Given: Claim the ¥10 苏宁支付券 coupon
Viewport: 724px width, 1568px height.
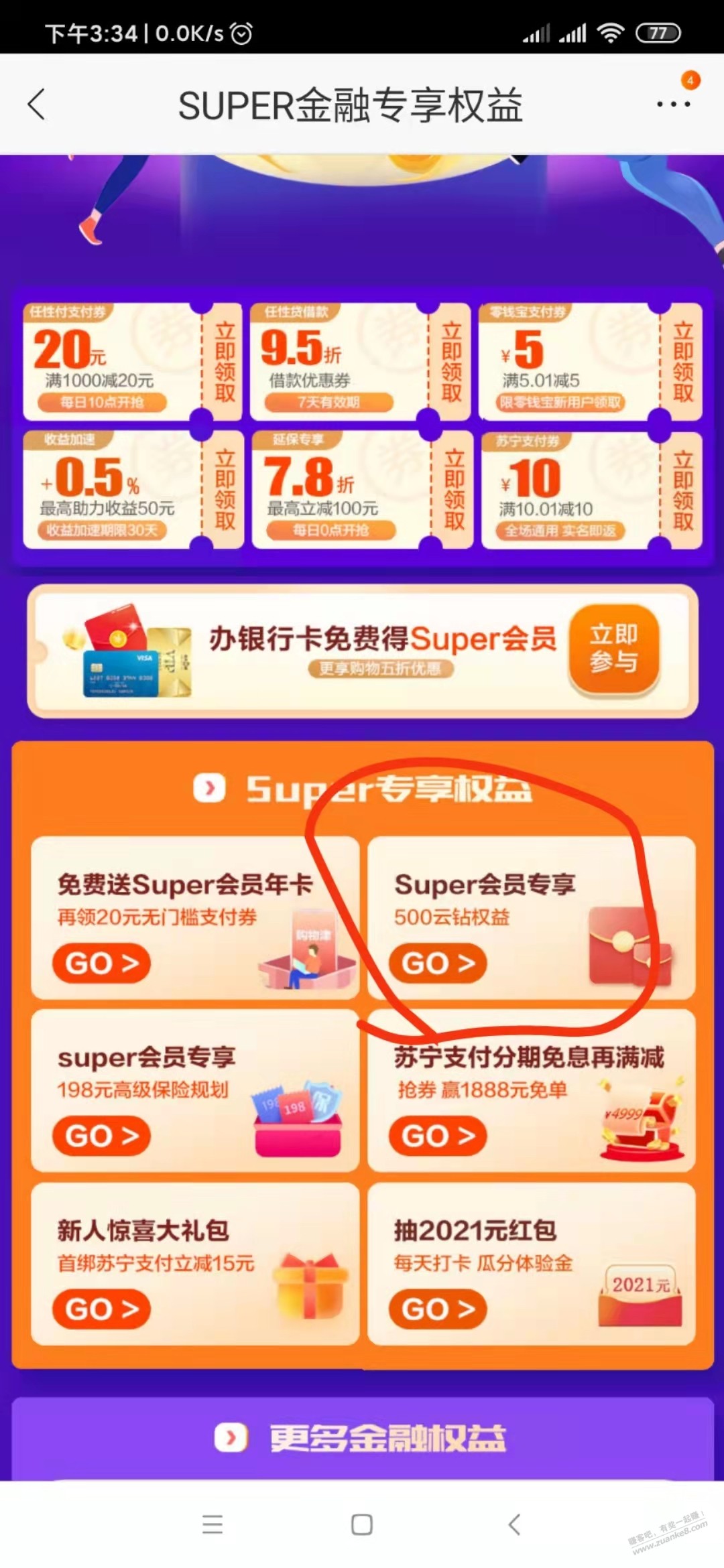Looking at the screenshot, I should pos(682,490).
